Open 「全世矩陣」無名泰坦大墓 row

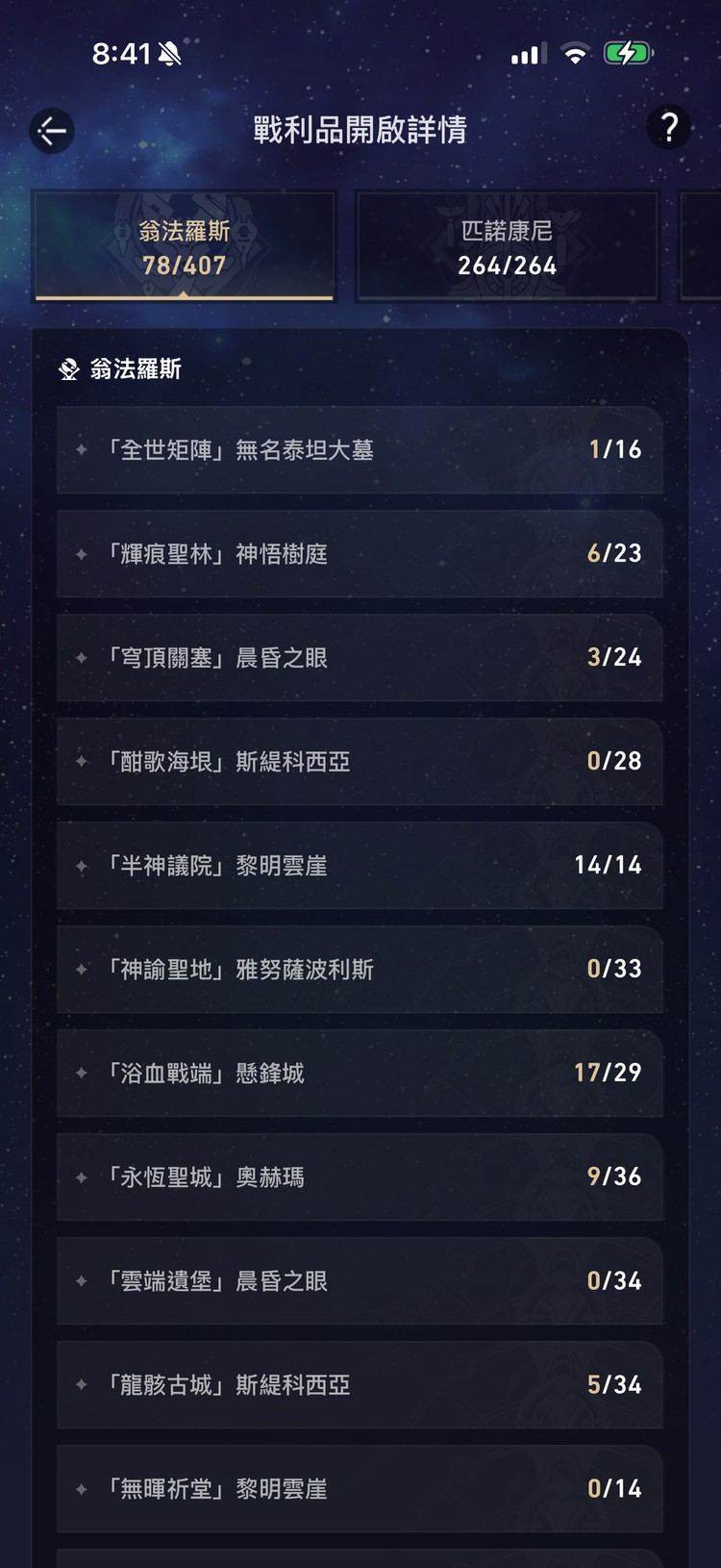[360, 450]
